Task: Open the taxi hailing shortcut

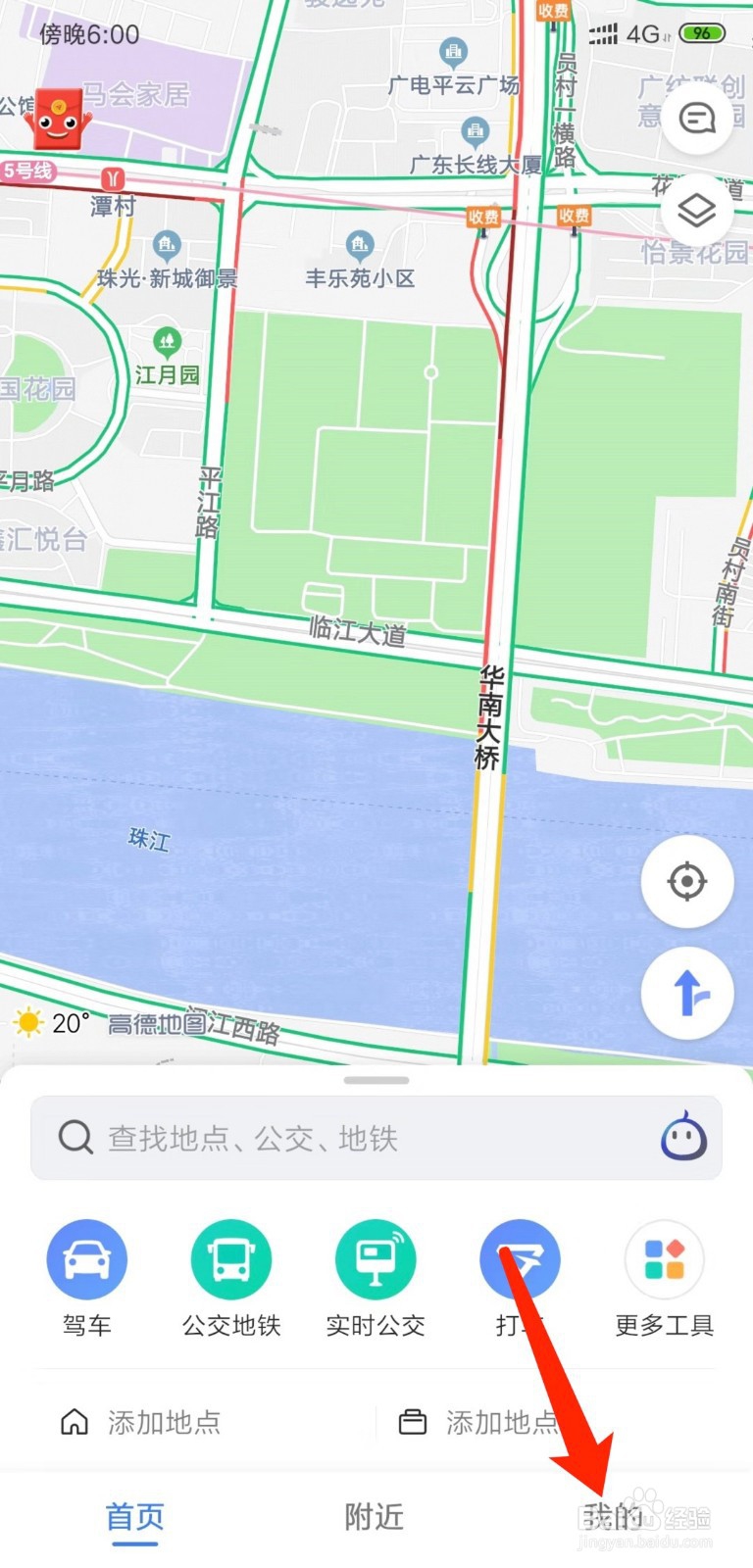Action: 520,1279
